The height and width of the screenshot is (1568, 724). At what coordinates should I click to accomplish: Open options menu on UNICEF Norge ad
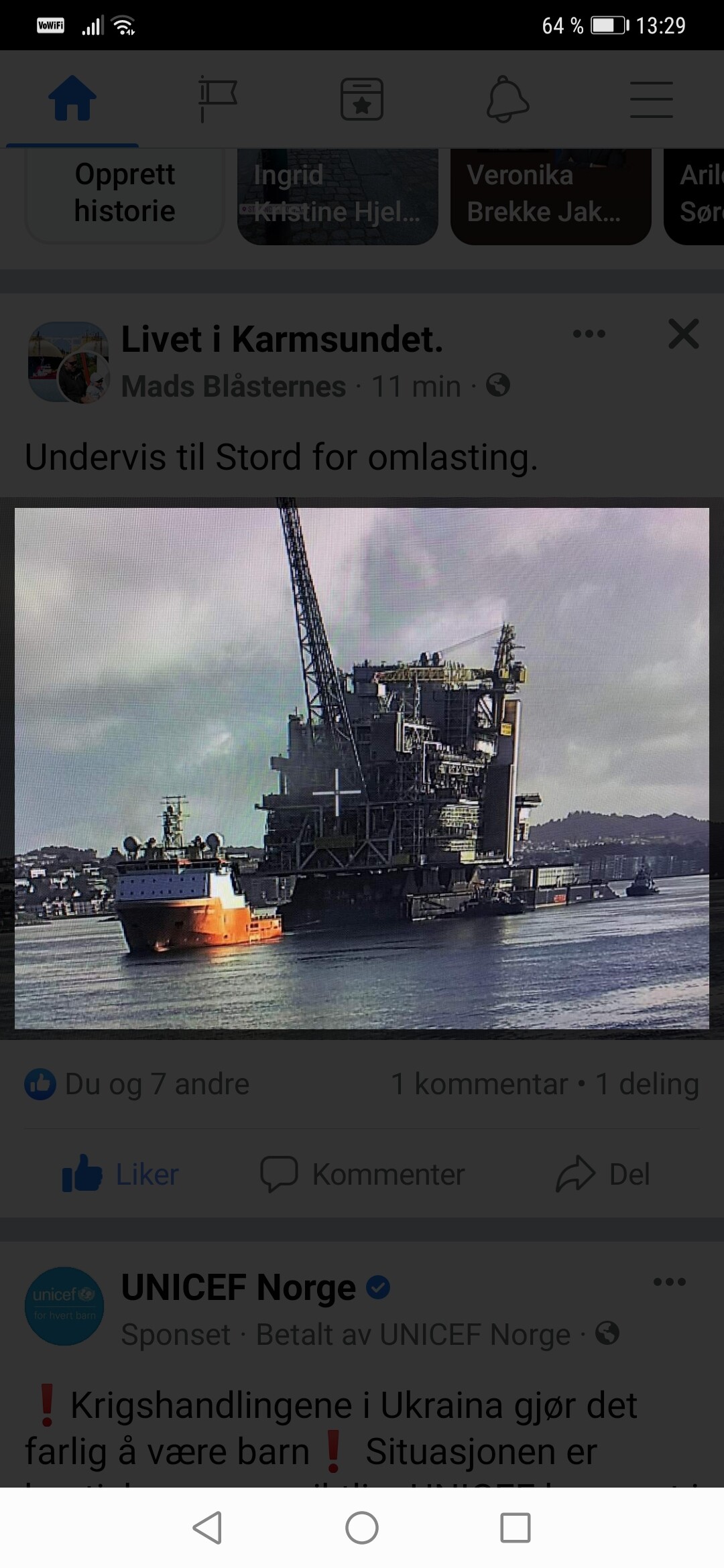[x=670, y=1282]
